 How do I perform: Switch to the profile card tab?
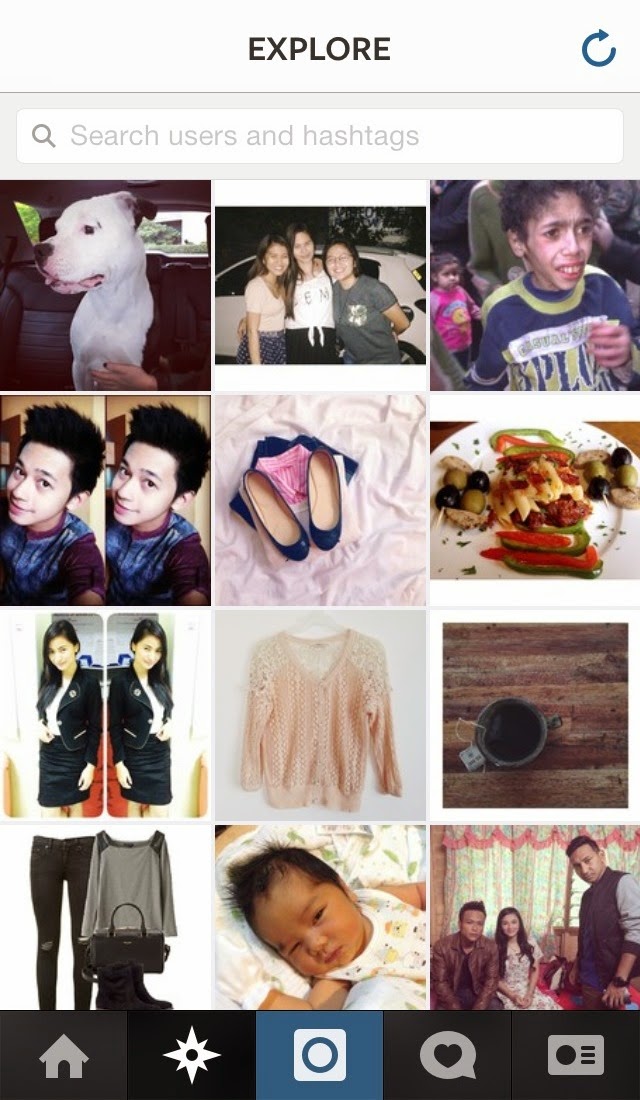(575, 1056)
